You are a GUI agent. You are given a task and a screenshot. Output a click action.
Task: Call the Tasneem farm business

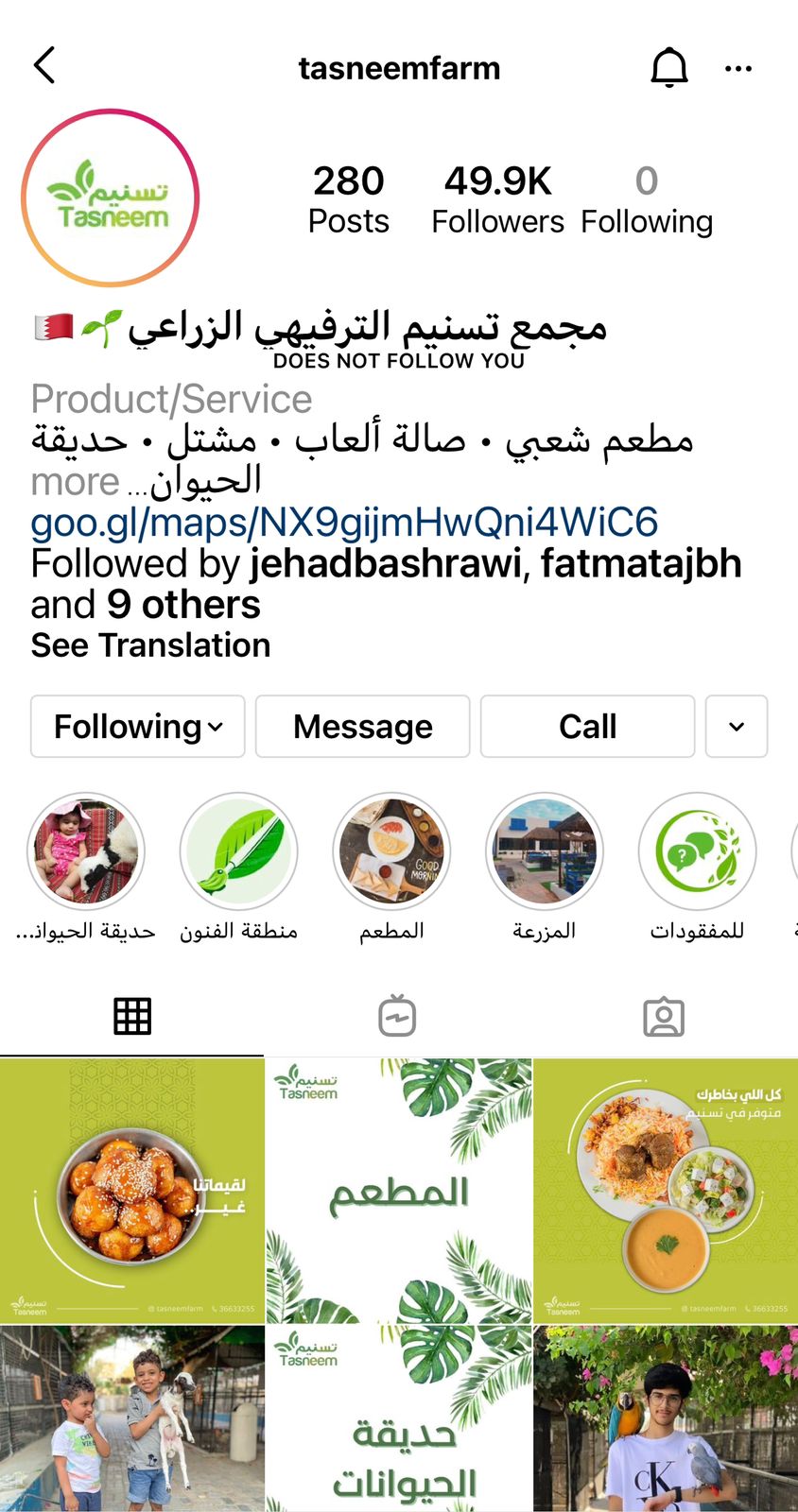587,727
